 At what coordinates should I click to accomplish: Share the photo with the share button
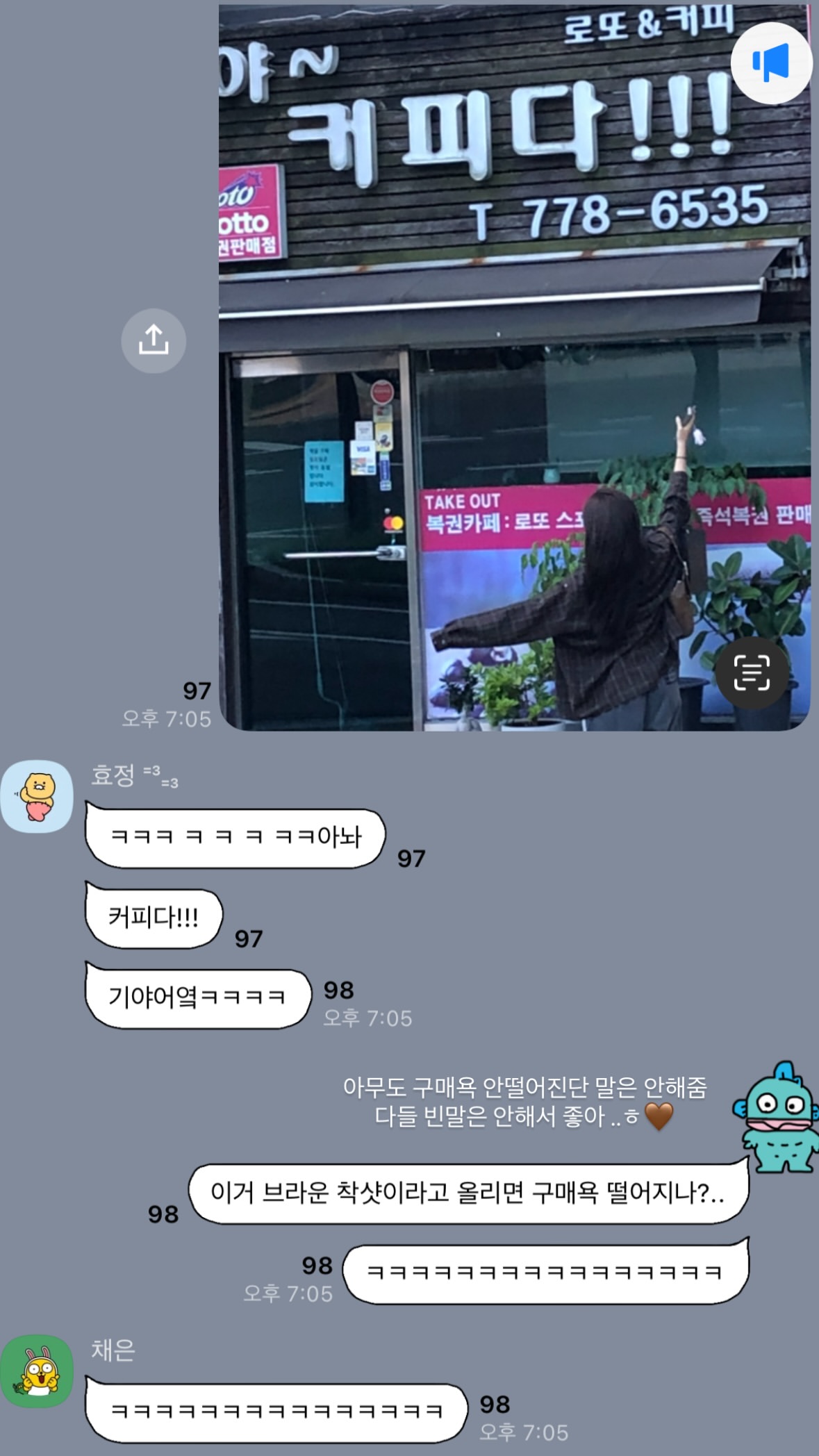(154, 340)
